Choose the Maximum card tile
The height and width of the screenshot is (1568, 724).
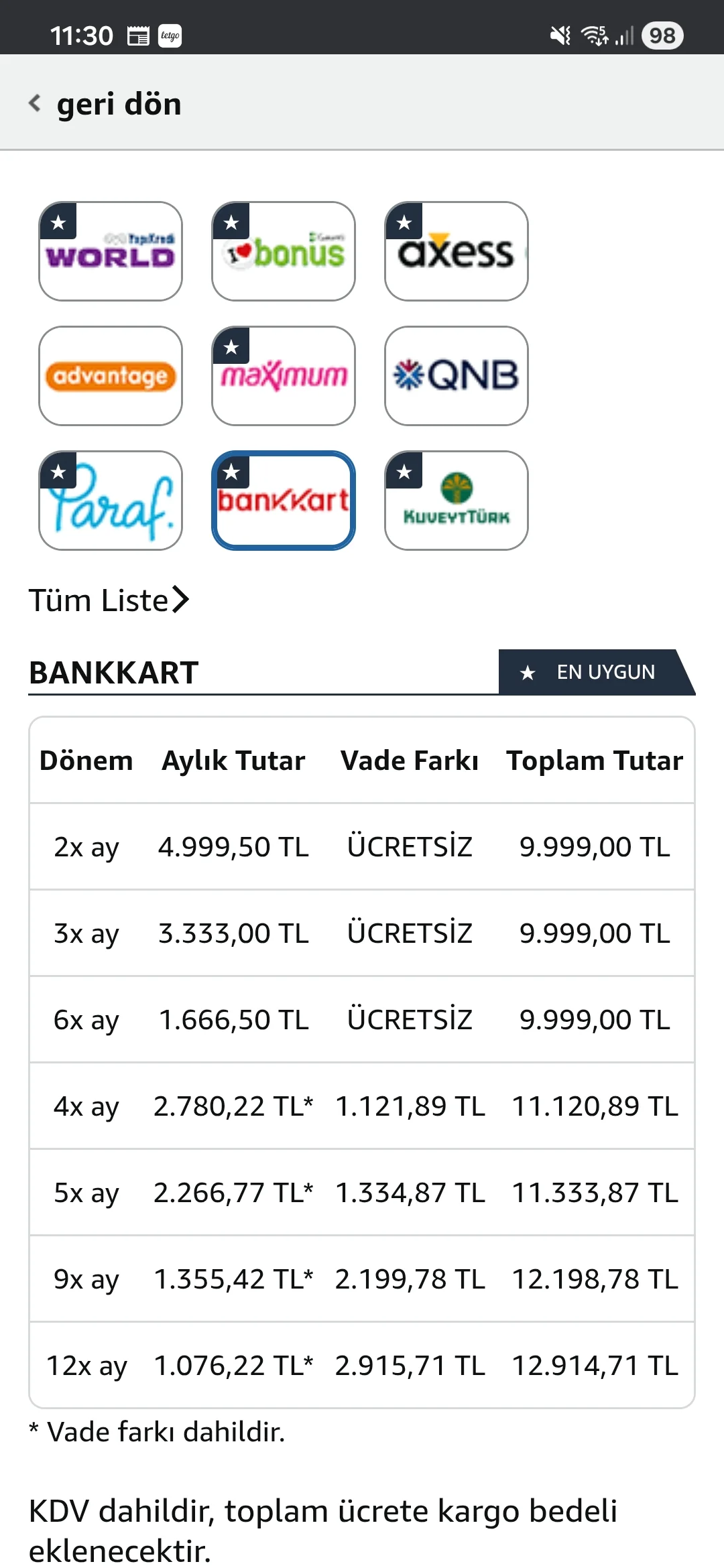284,376
